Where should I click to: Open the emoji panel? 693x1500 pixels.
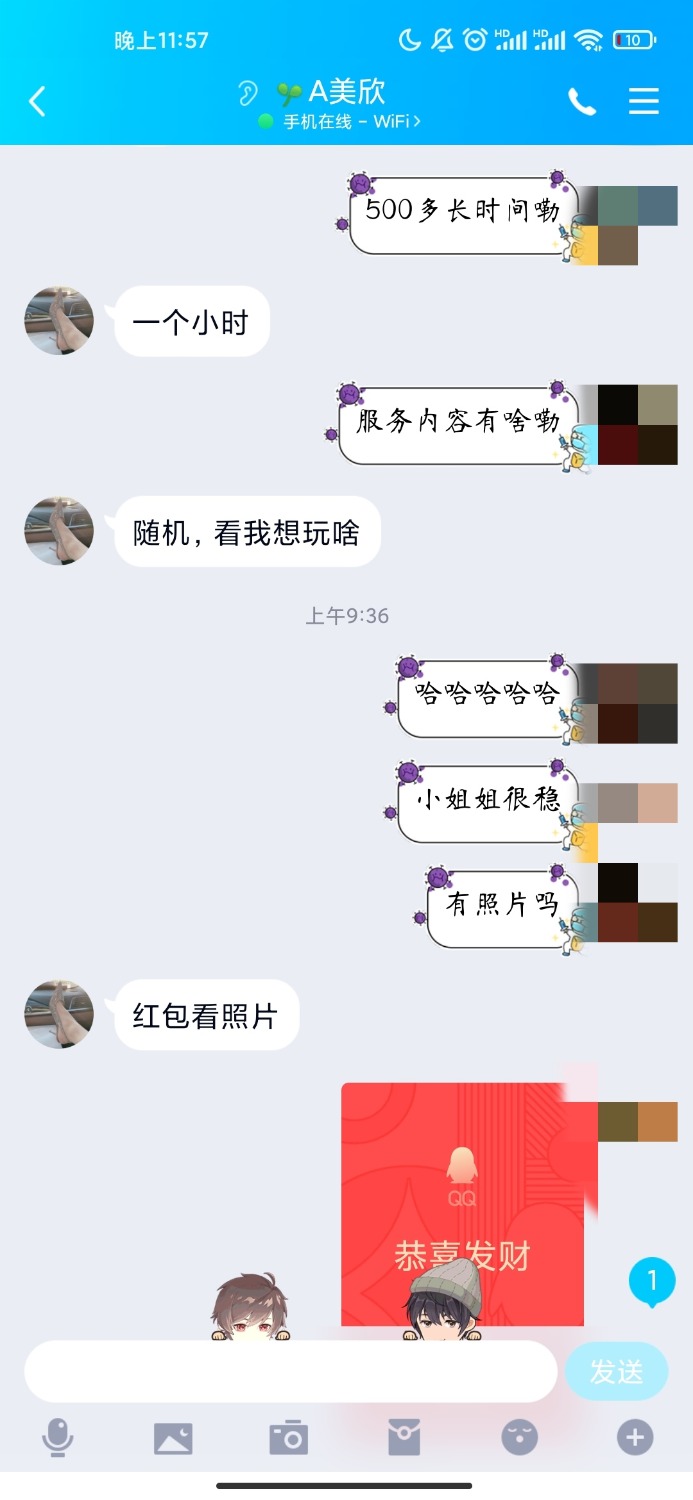click(x=519, y=1438)
